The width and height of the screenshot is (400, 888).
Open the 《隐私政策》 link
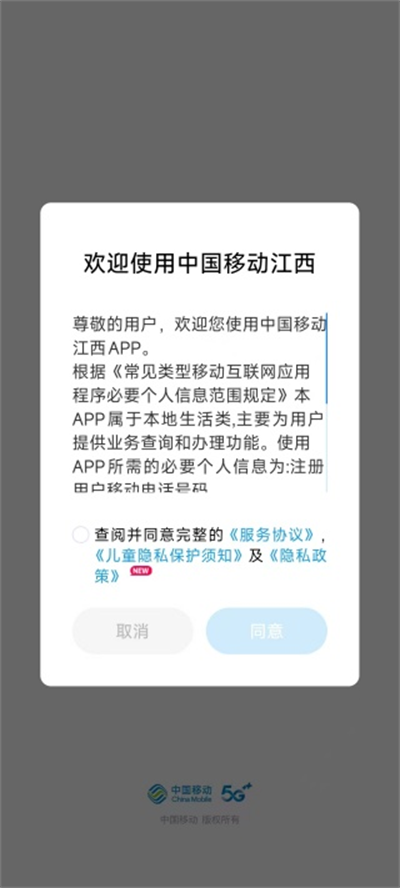tap(296, 556)
